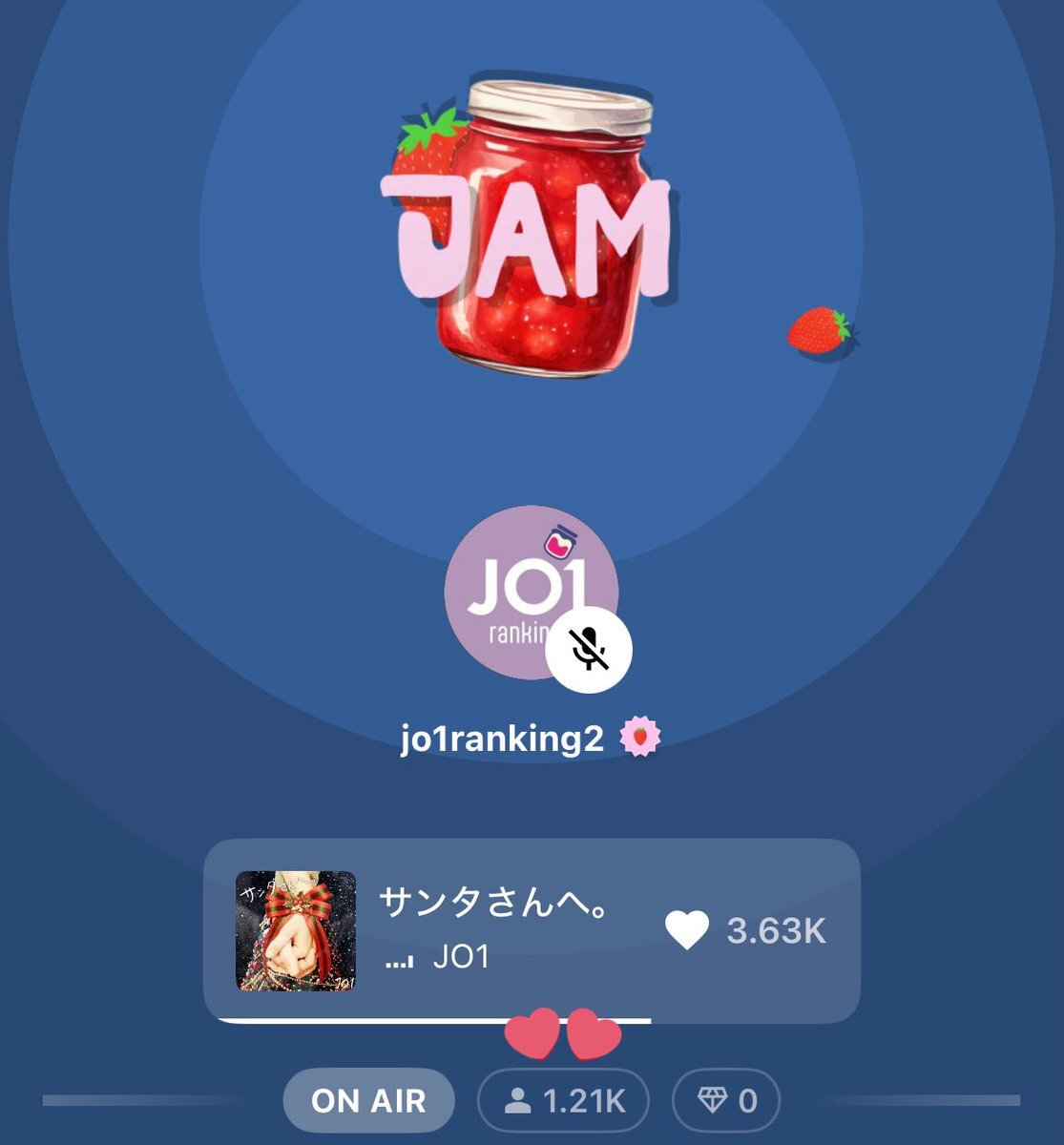The width and height of the screenshot is (1064, 1145).
Task: View the 1.21K listeners list
Action: tap(563, 1101)
